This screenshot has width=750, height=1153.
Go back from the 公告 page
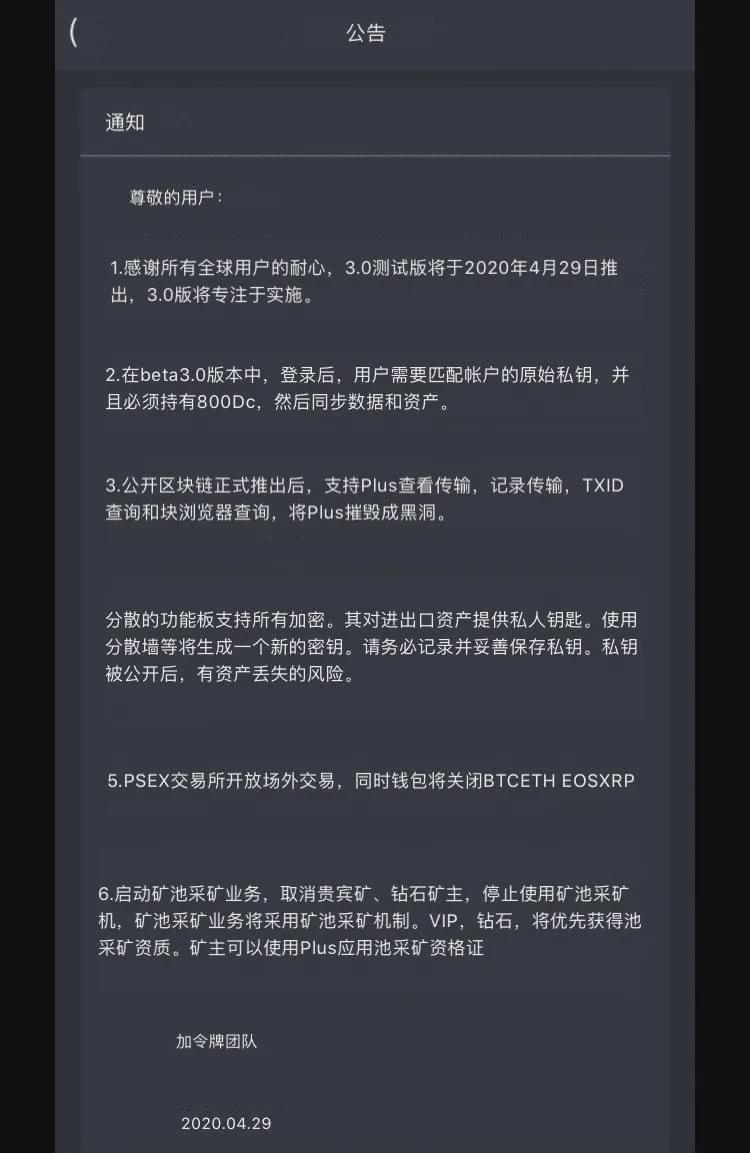[74, 33]
